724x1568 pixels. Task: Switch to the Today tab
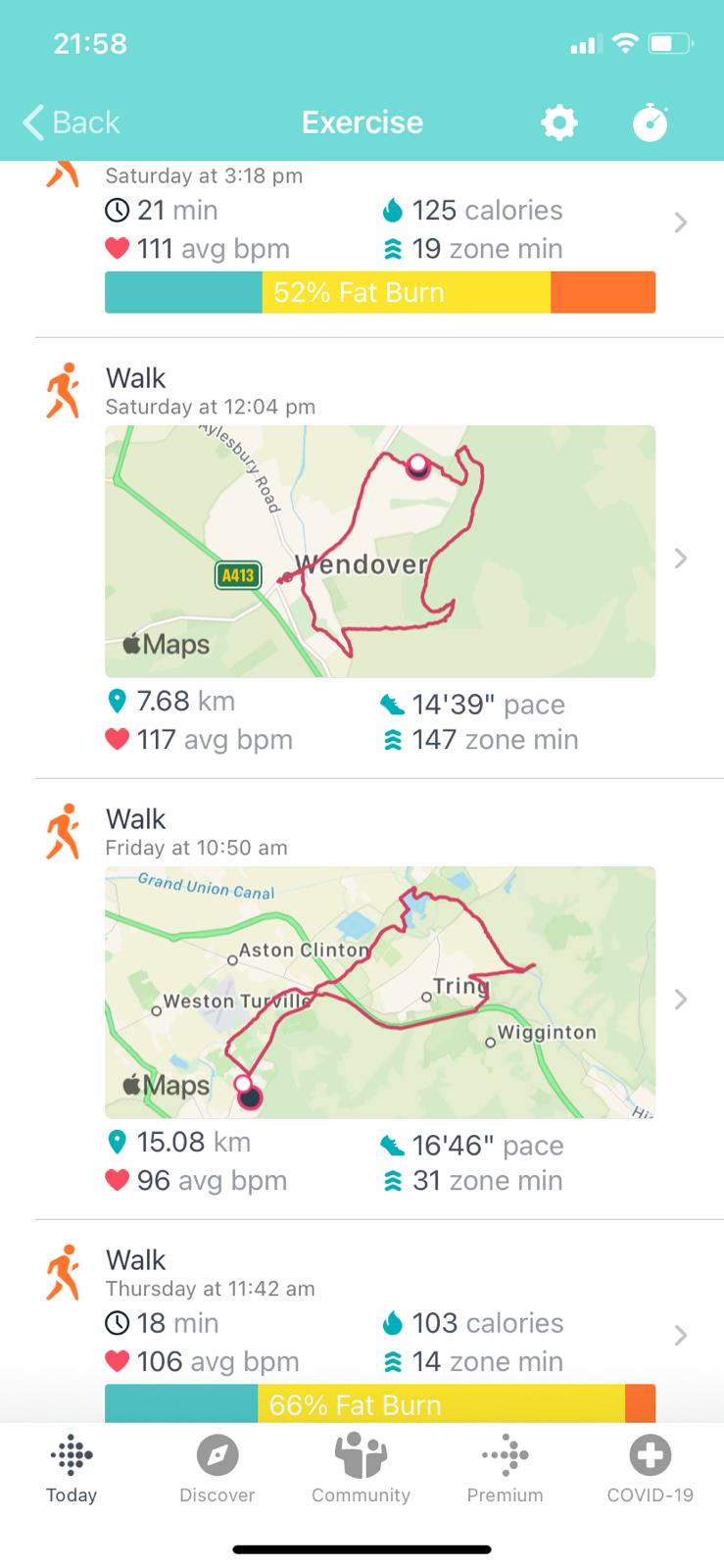(x=72, y=1470)
